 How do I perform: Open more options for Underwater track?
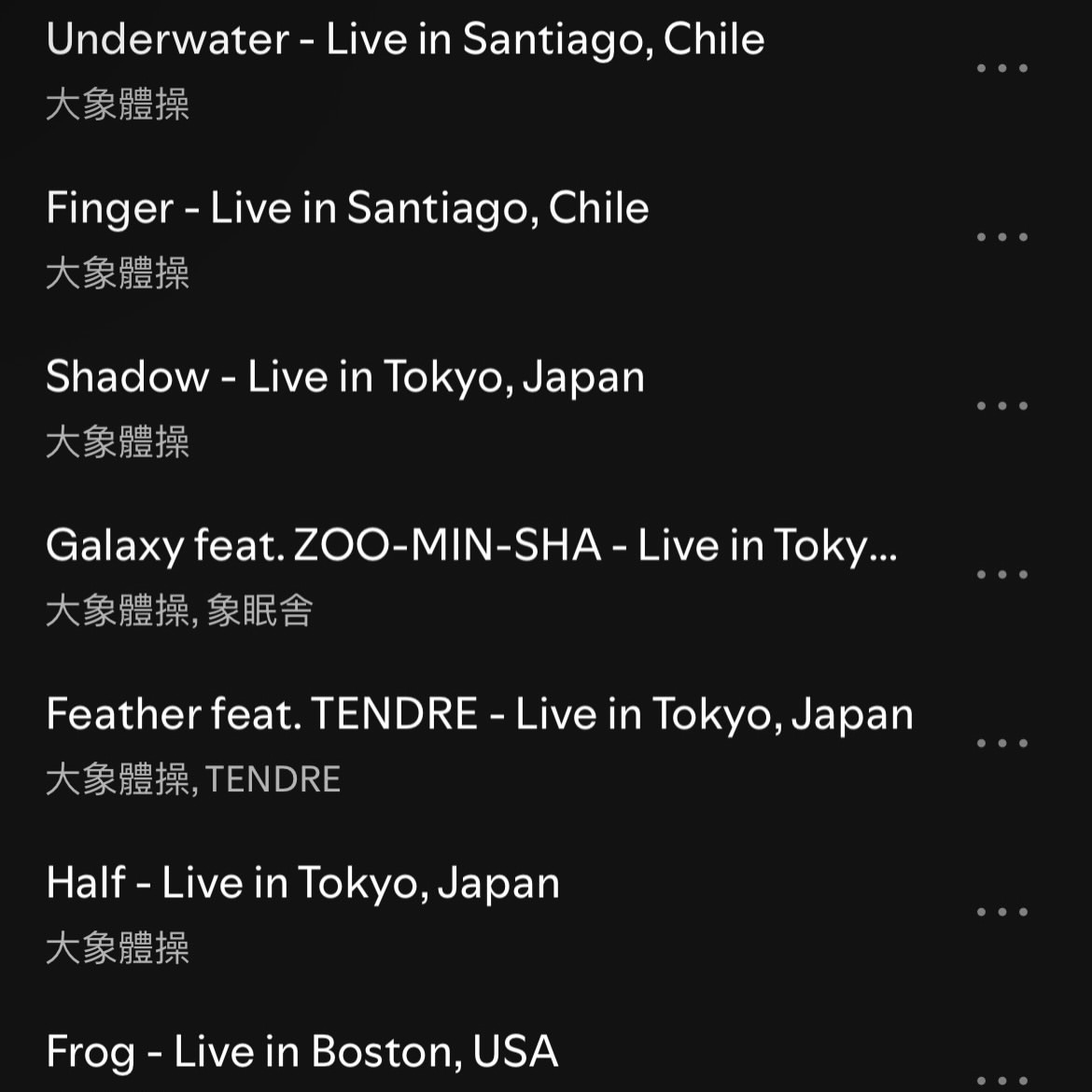click(x=1001, y=68)
